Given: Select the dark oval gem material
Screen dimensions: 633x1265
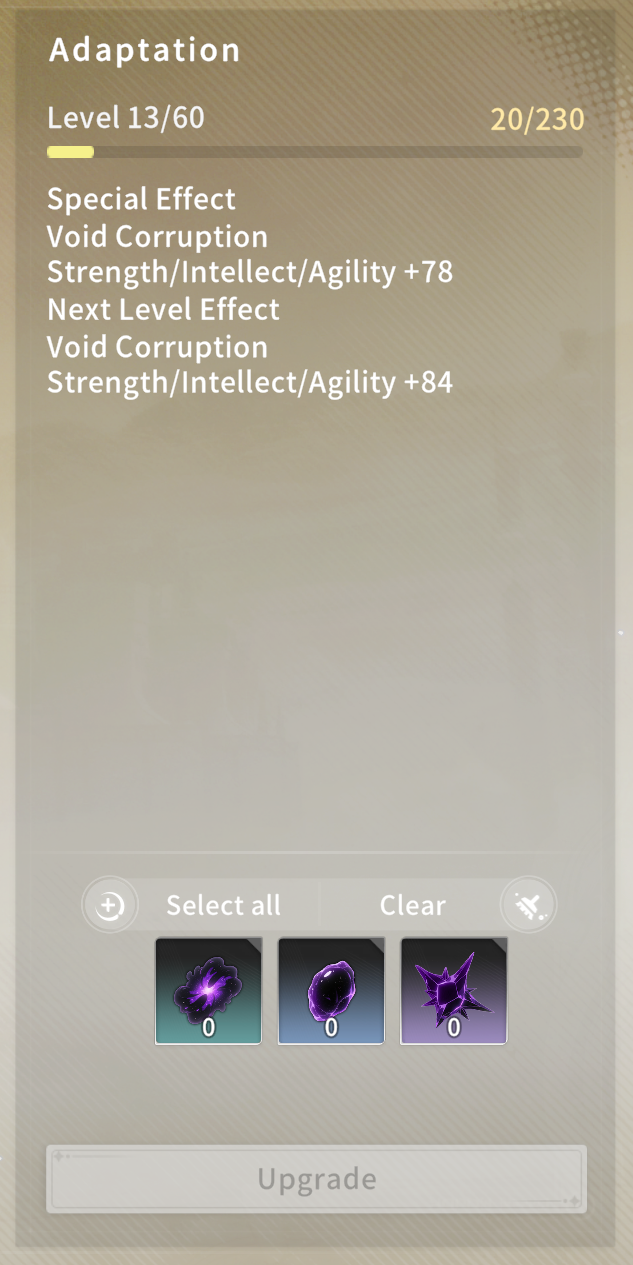Looking at the screenshot, I should 331,990.
